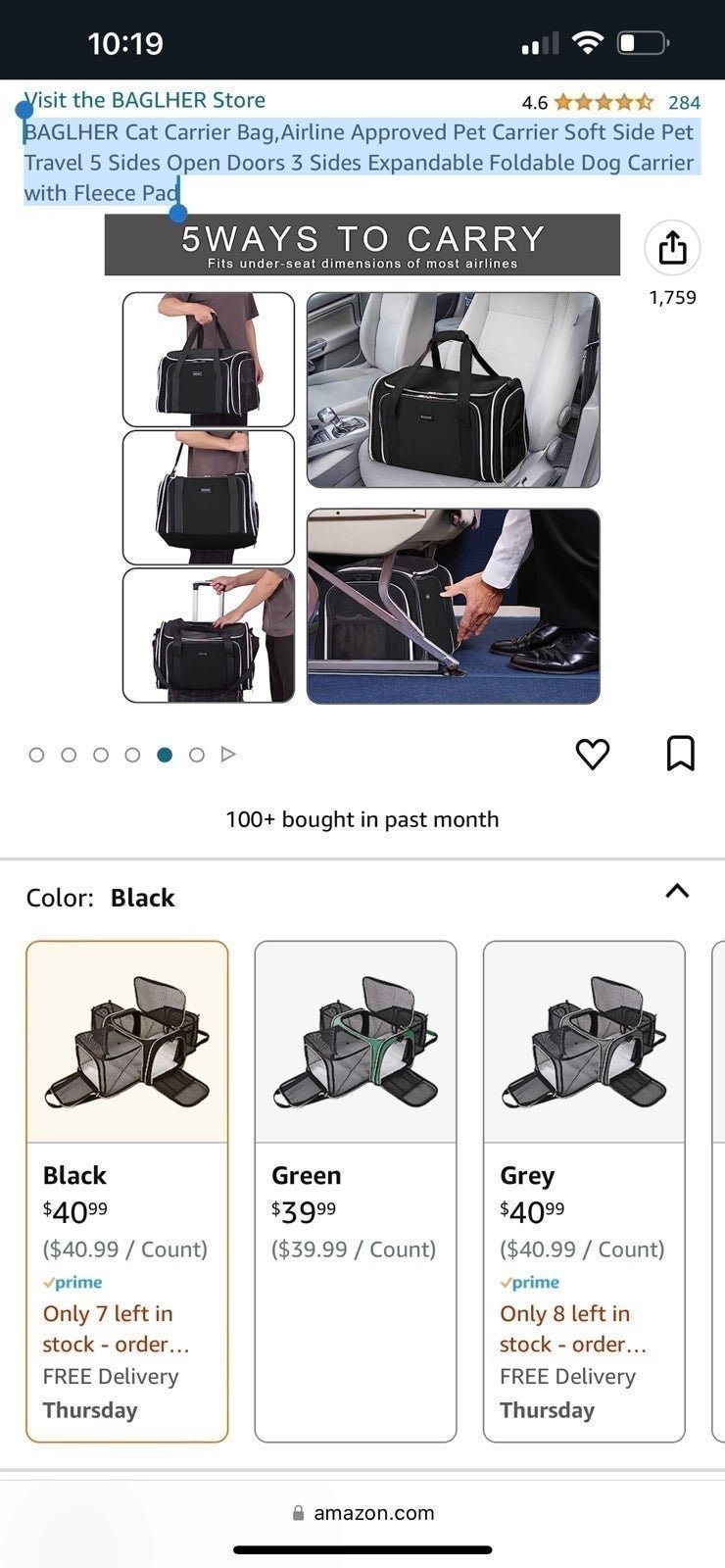Add to wishlist with heart icon
The height and width of the screenshot is (1568, 725).
pos(592,754)
